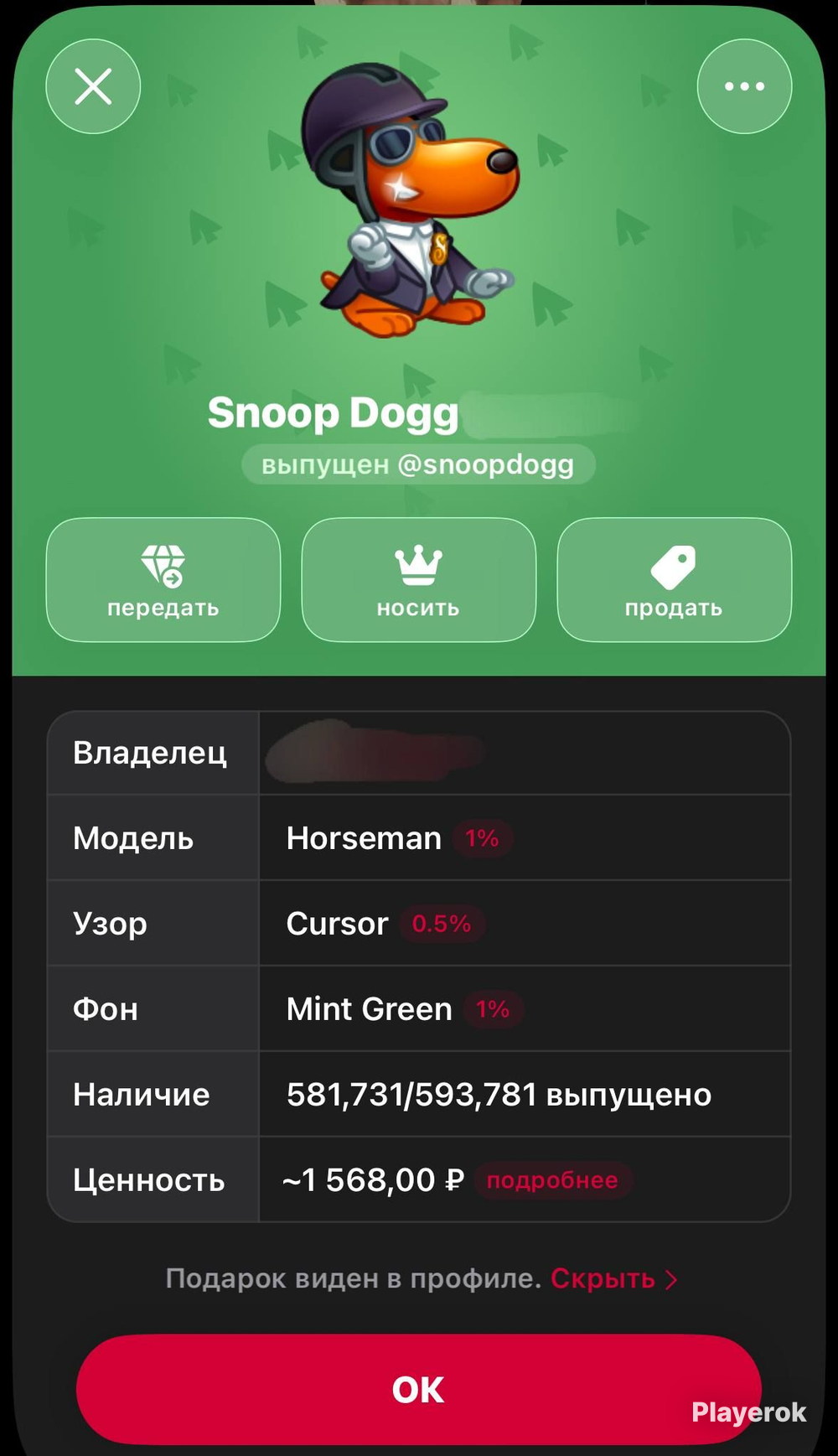This screenshot has height=1456, width=838.
Task: Open the three-dots overflow menu
Action: [x=744, y=86]
